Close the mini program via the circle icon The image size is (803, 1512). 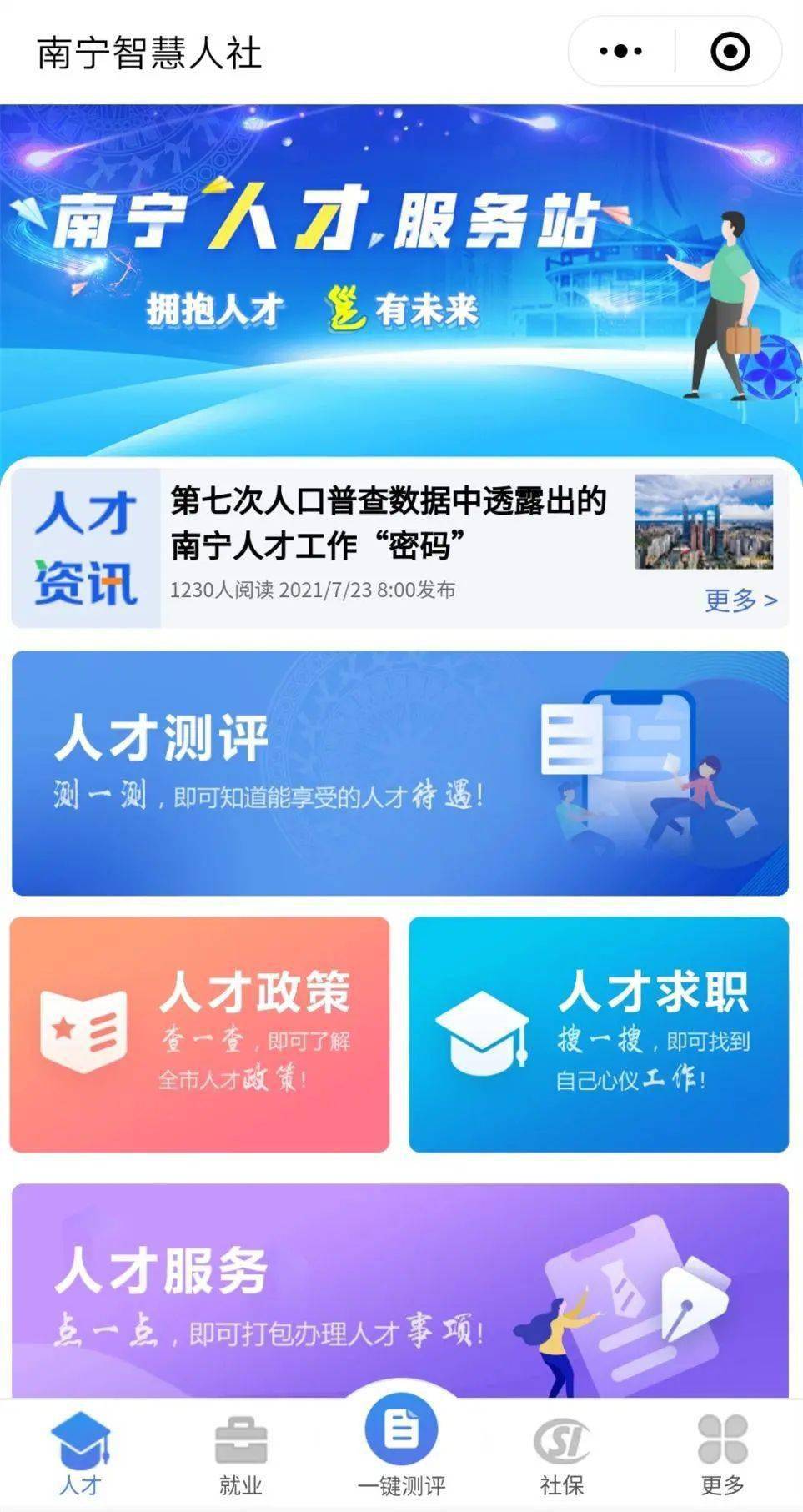(730, 52)
